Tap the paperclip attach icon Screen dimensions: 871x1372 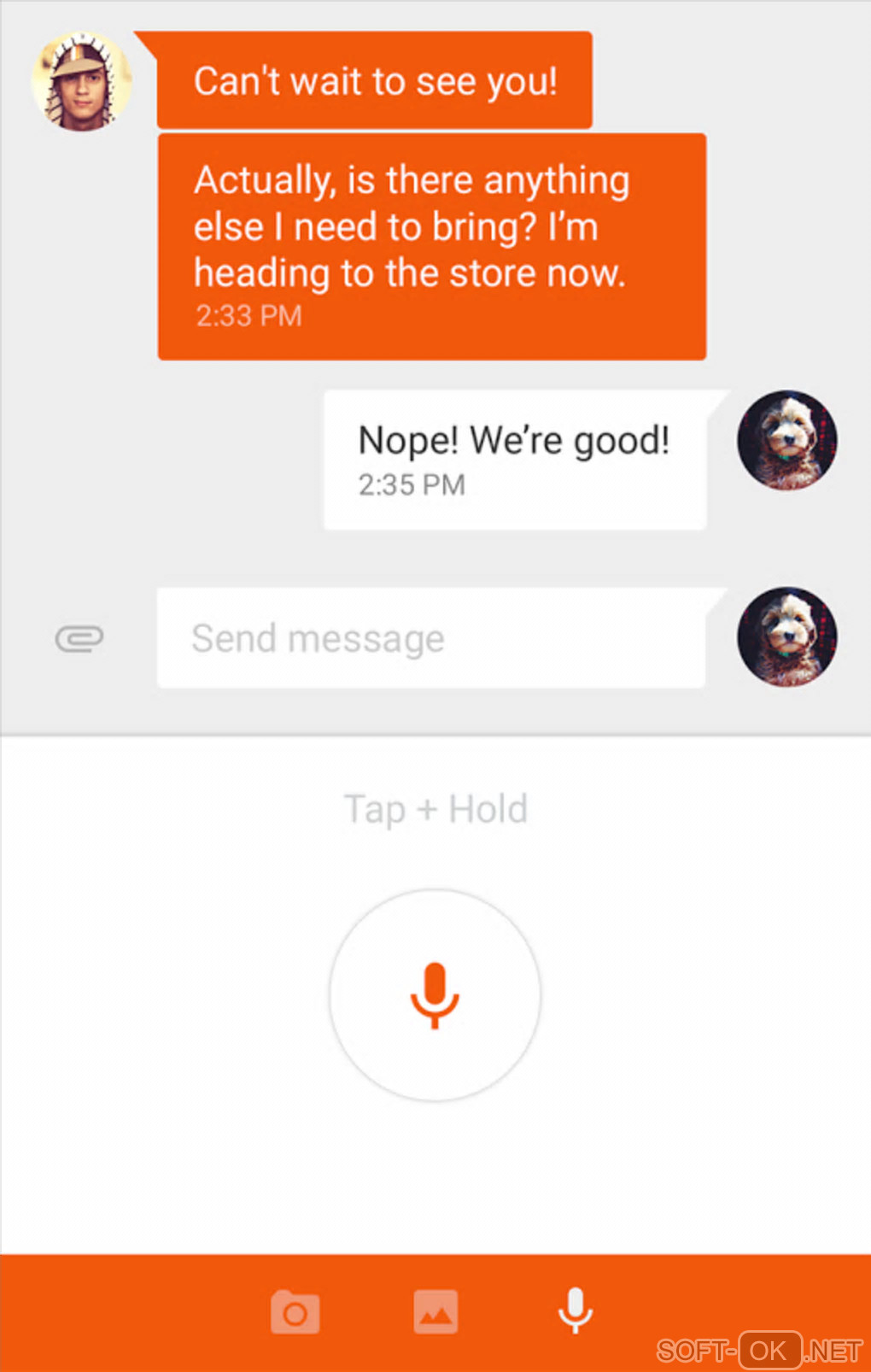(79, 638)
